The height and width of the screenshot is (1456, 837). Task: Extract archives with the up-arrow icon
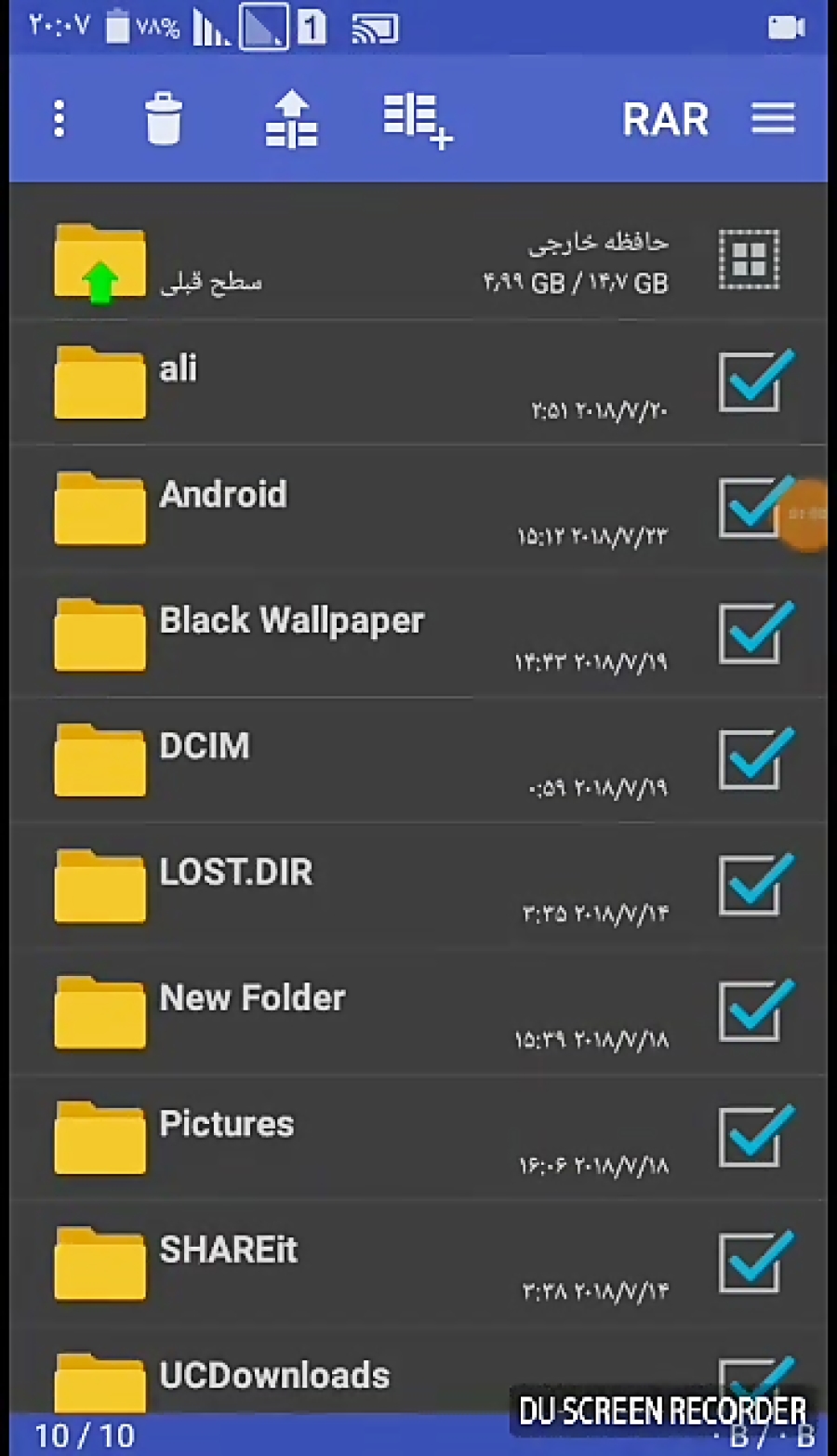291,119
